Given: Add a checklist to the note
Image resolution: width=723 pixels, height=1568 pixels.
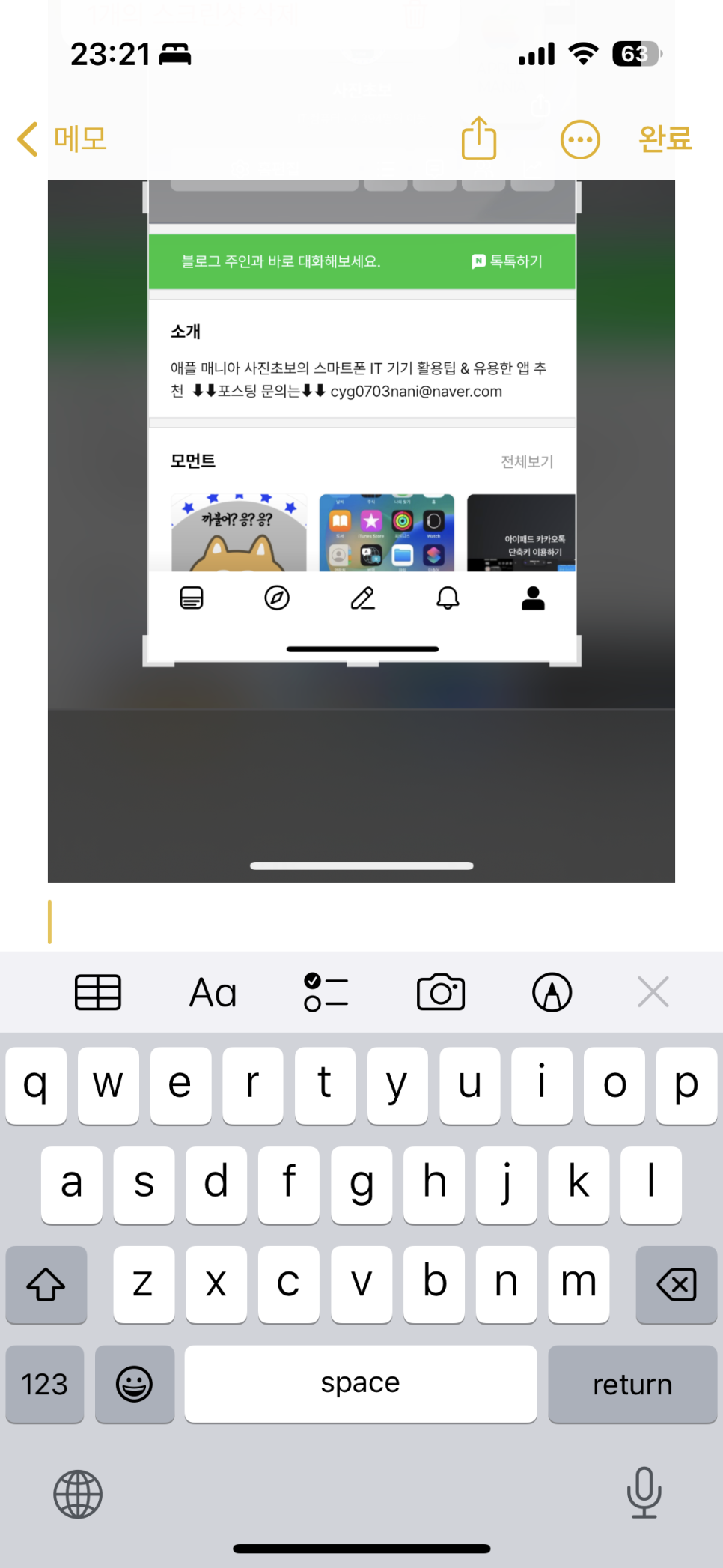Looking at the screenshot, I should (x=326, y=993).
